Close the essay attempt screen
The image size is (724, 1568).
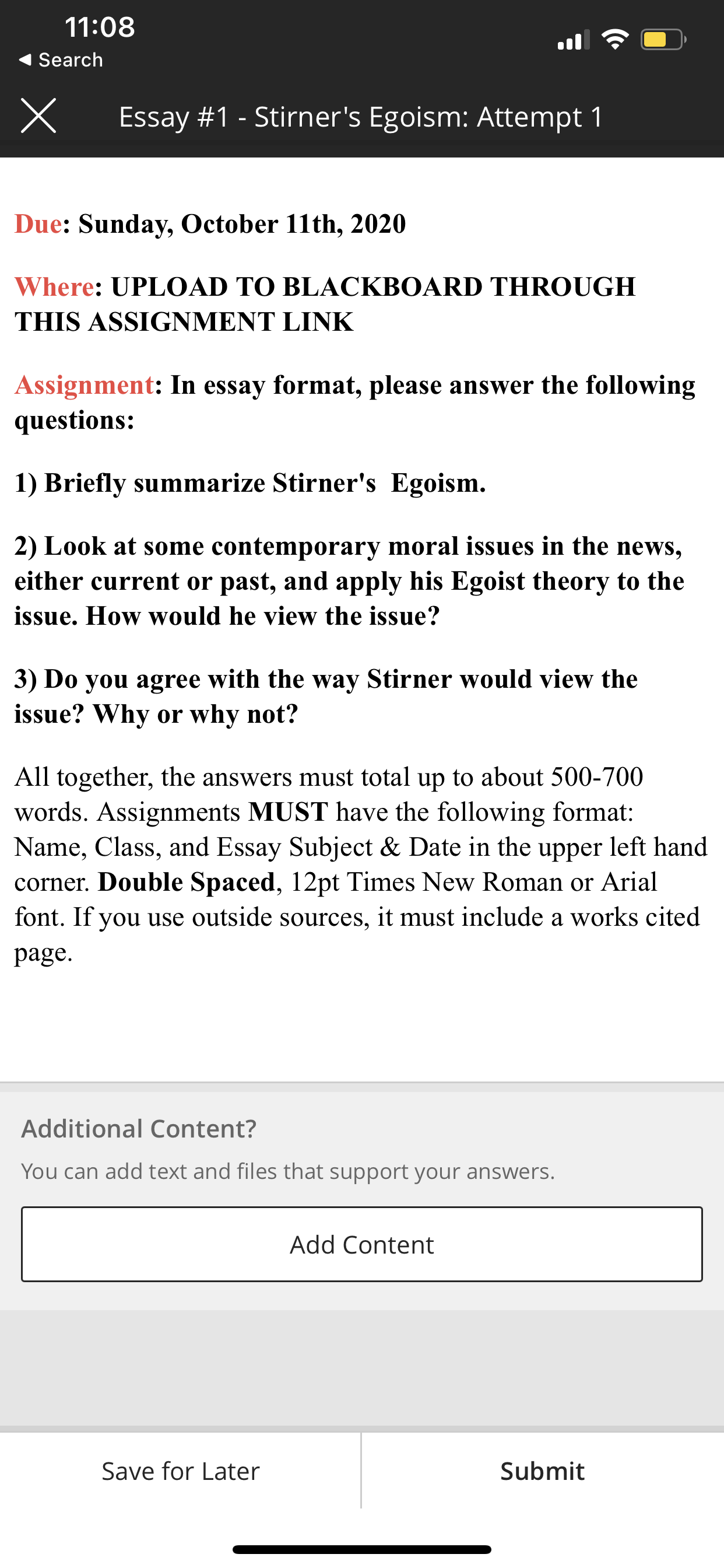38,116
